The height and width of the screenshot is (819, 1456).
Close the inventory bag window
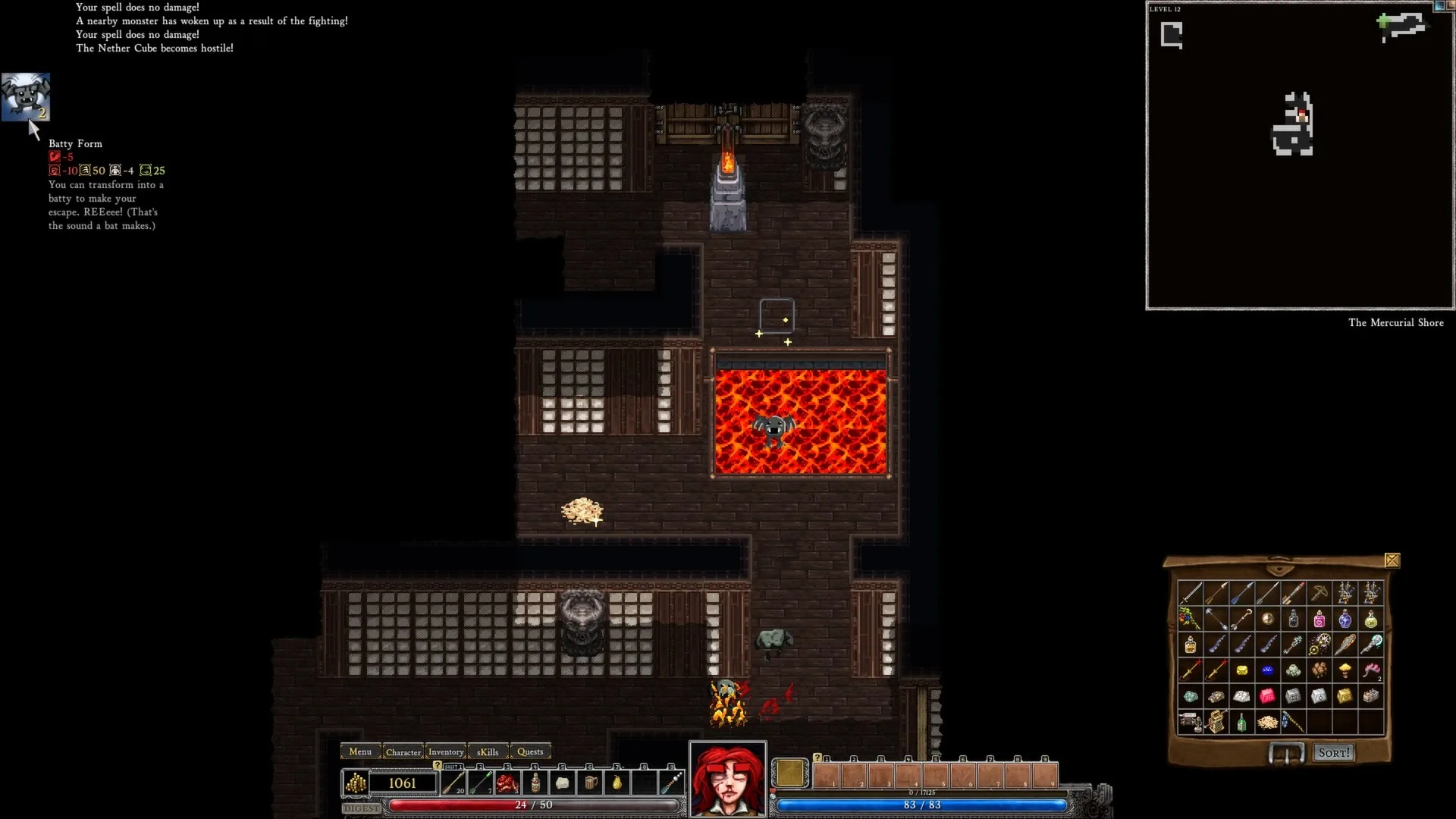tap(1392, 560)
